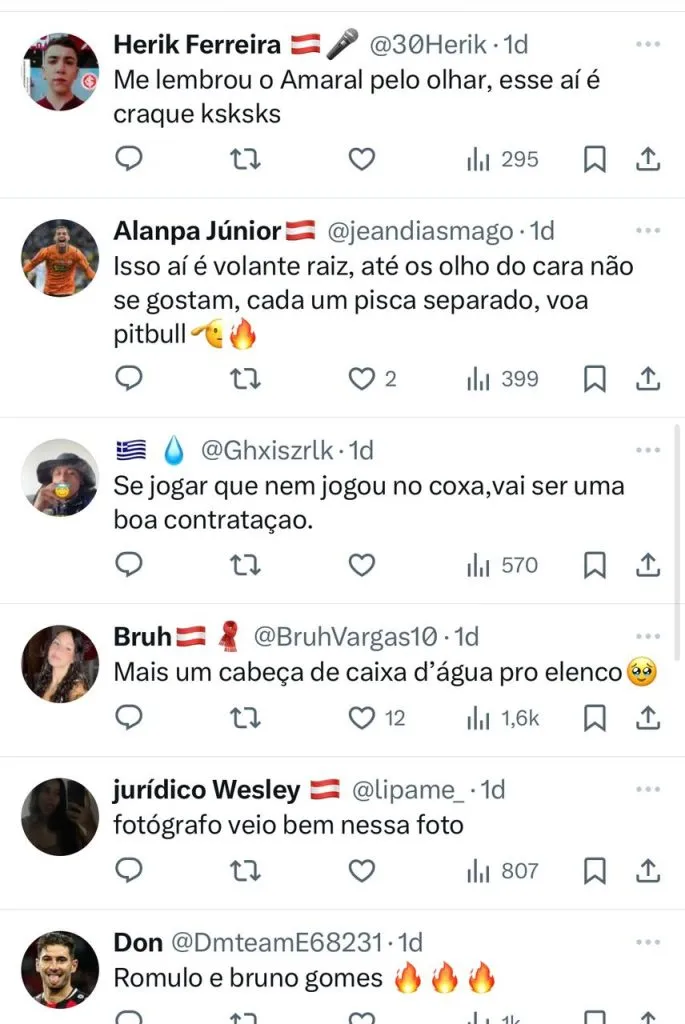The width and height of the screenshot is (685, 1024).
Task: Like Bruh's cabeça de caixa d'água tweet
Action: pyautogui.click(x=361, y=718)
